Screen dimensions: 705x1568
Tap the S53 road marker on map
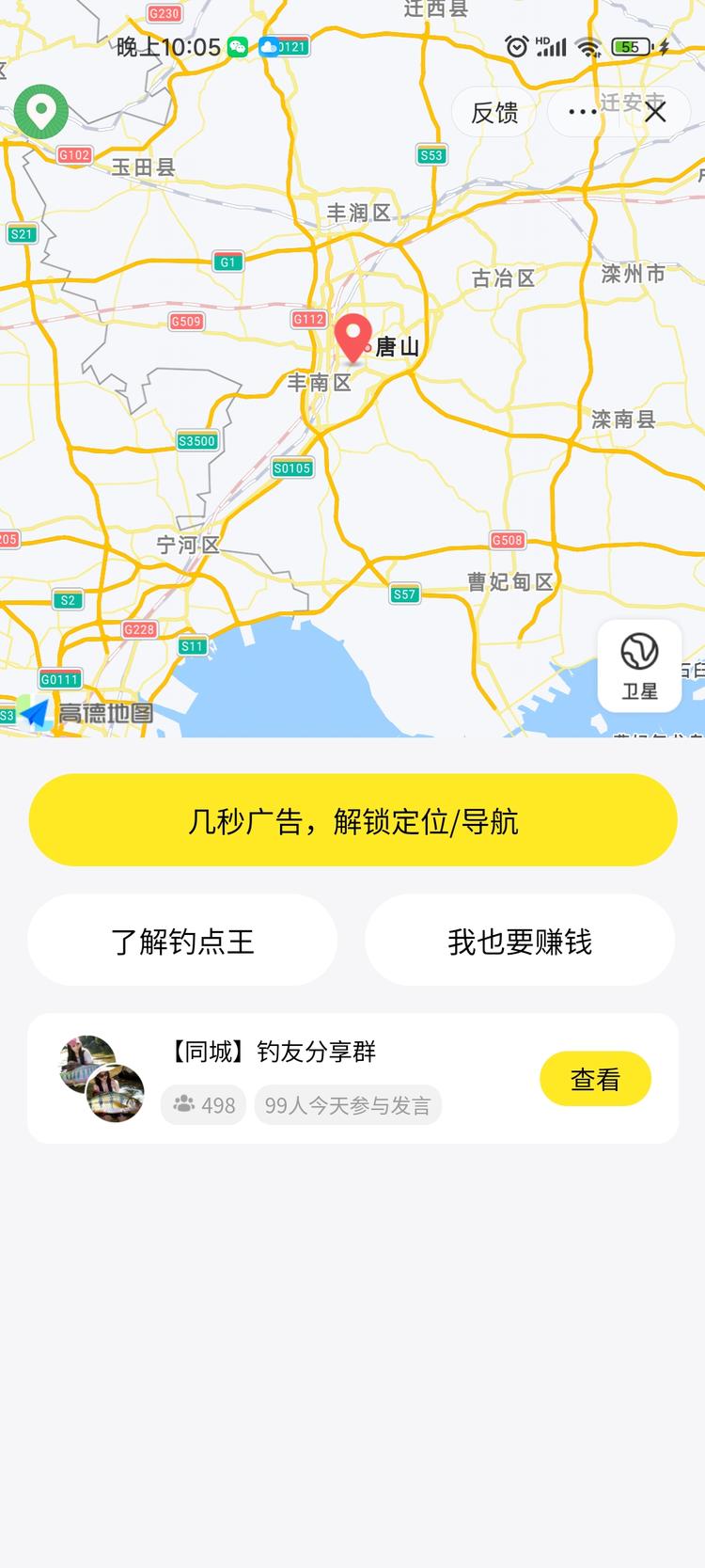coord(431,155)
